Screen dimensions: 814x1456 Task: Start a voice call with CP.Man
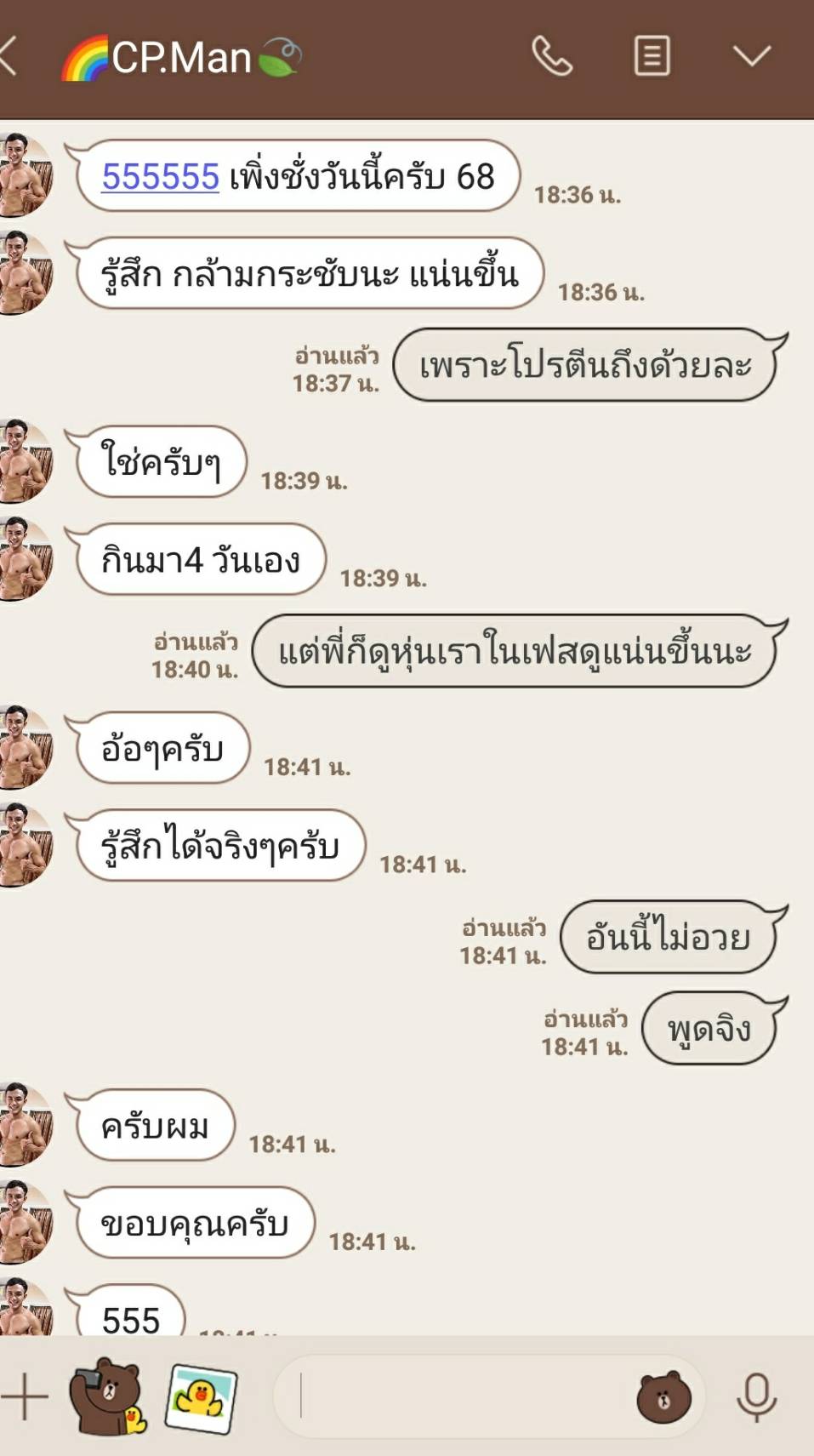[x=552, y=57]
